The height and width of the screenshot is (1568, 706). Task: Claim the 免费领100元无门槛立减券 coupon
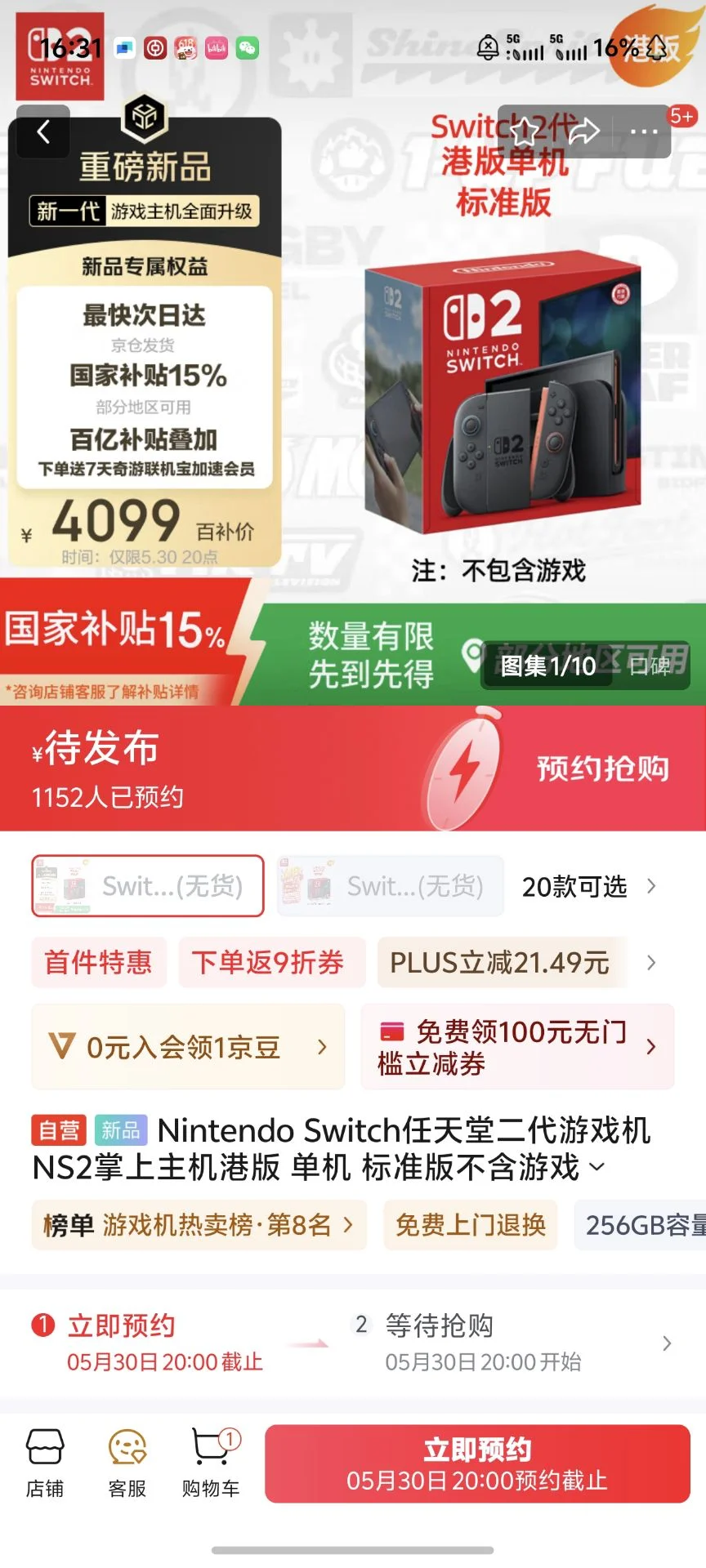(x=517, y=1047)
